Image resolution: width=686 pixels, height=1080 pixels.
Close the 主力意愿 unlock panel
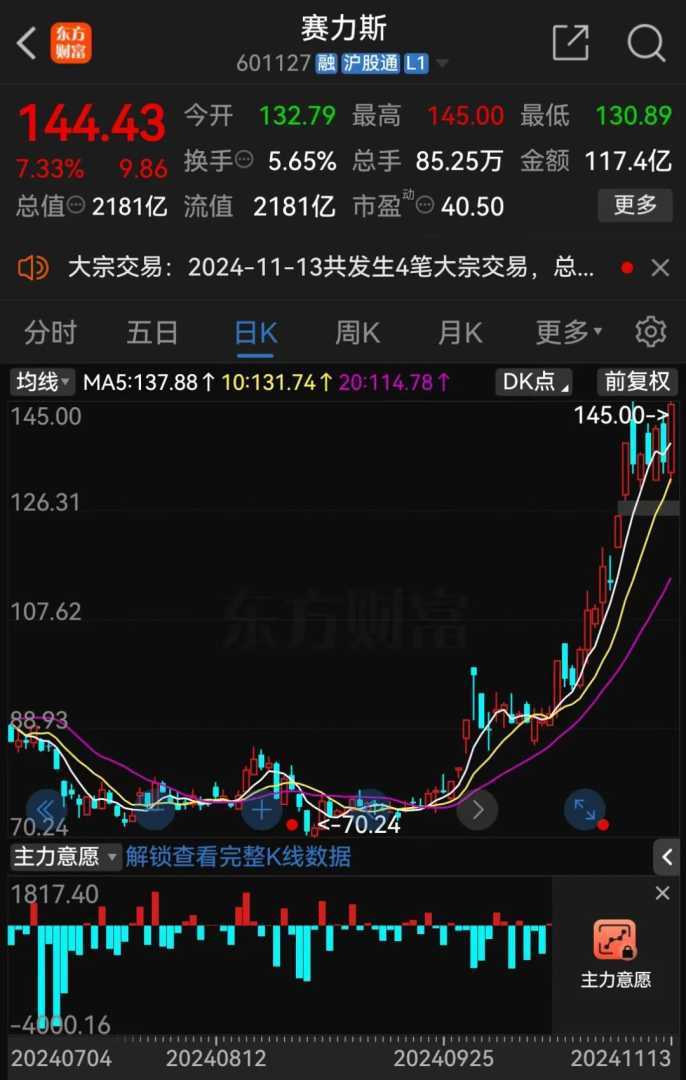pyautogui.click(x=662, y=894)
